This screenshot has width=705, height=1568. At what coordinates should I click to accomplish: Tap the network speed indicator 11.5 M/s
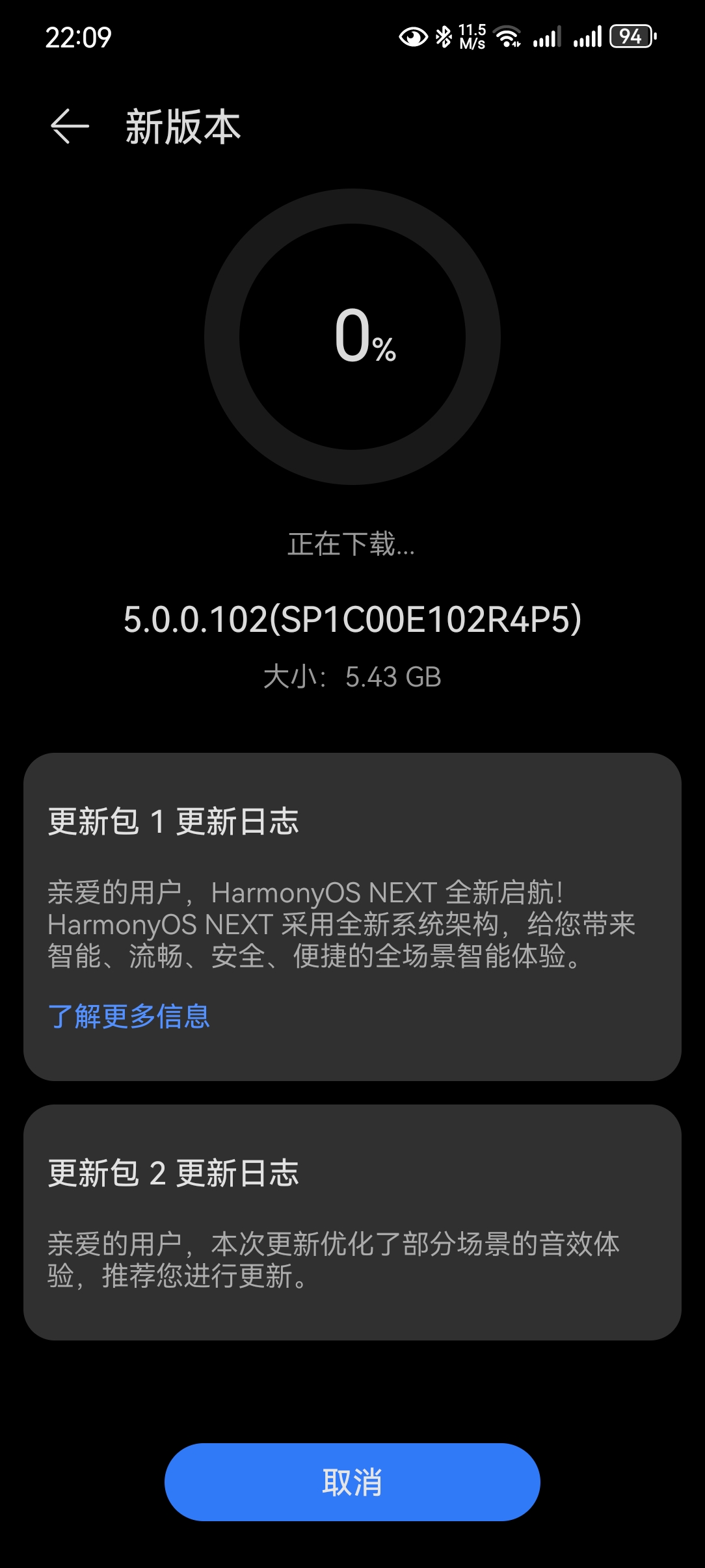point(472,36)
